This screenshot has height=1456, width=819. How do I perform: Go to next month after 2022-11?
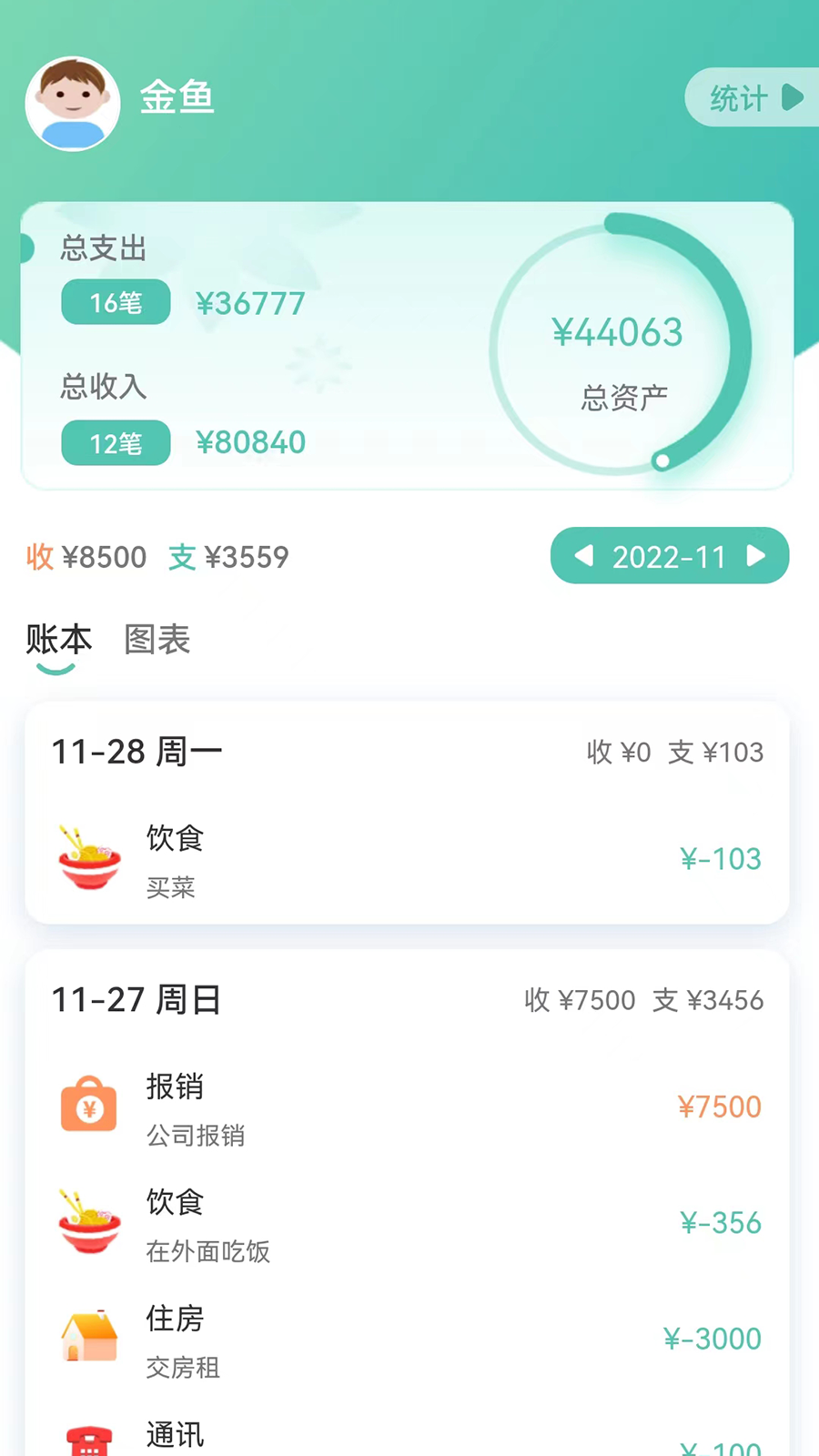[756, 555]
